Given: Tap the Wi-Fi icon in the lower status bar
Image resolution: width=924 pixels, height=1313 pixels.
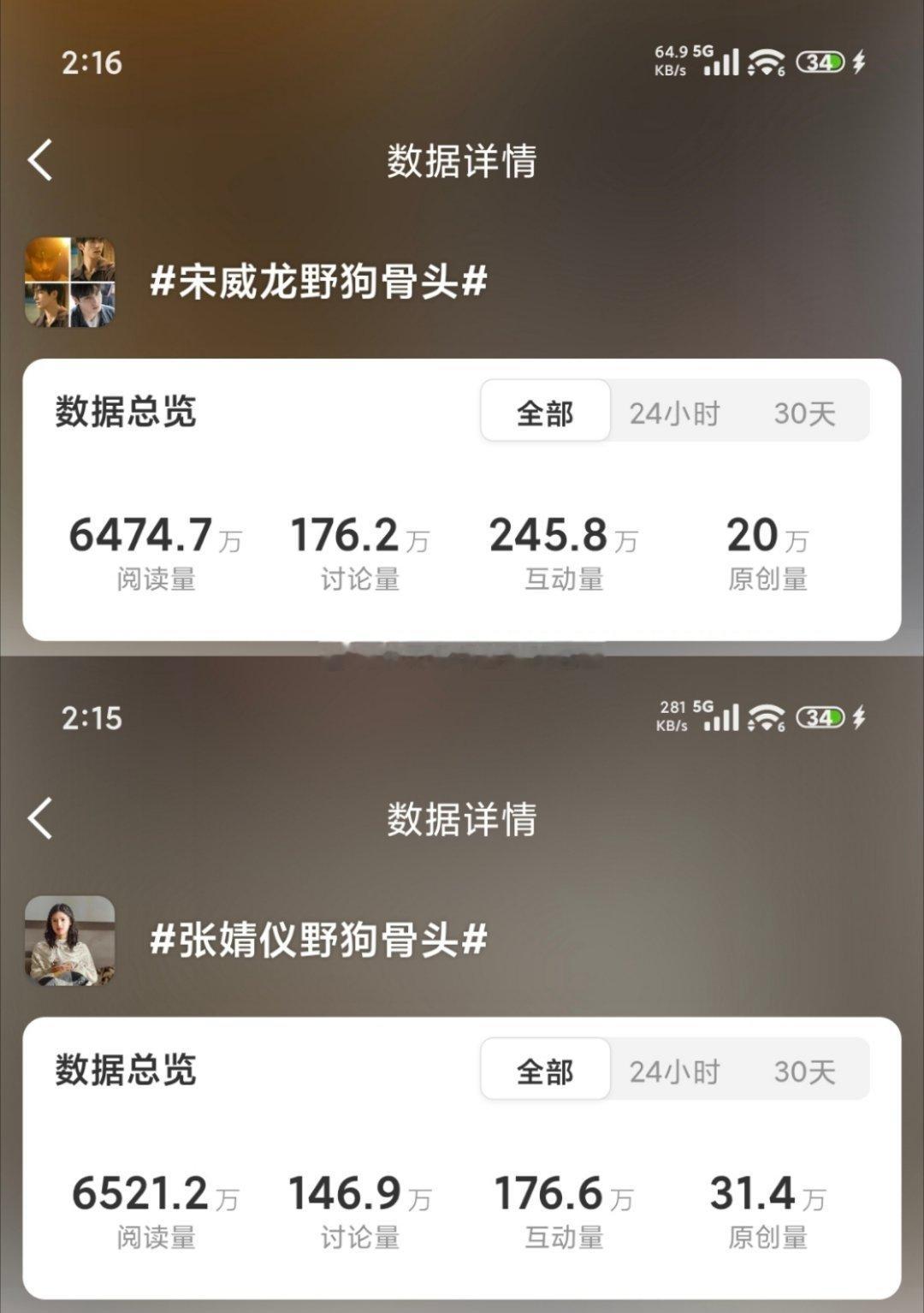Looking at the screenshot, I should (x=762, y=721).
